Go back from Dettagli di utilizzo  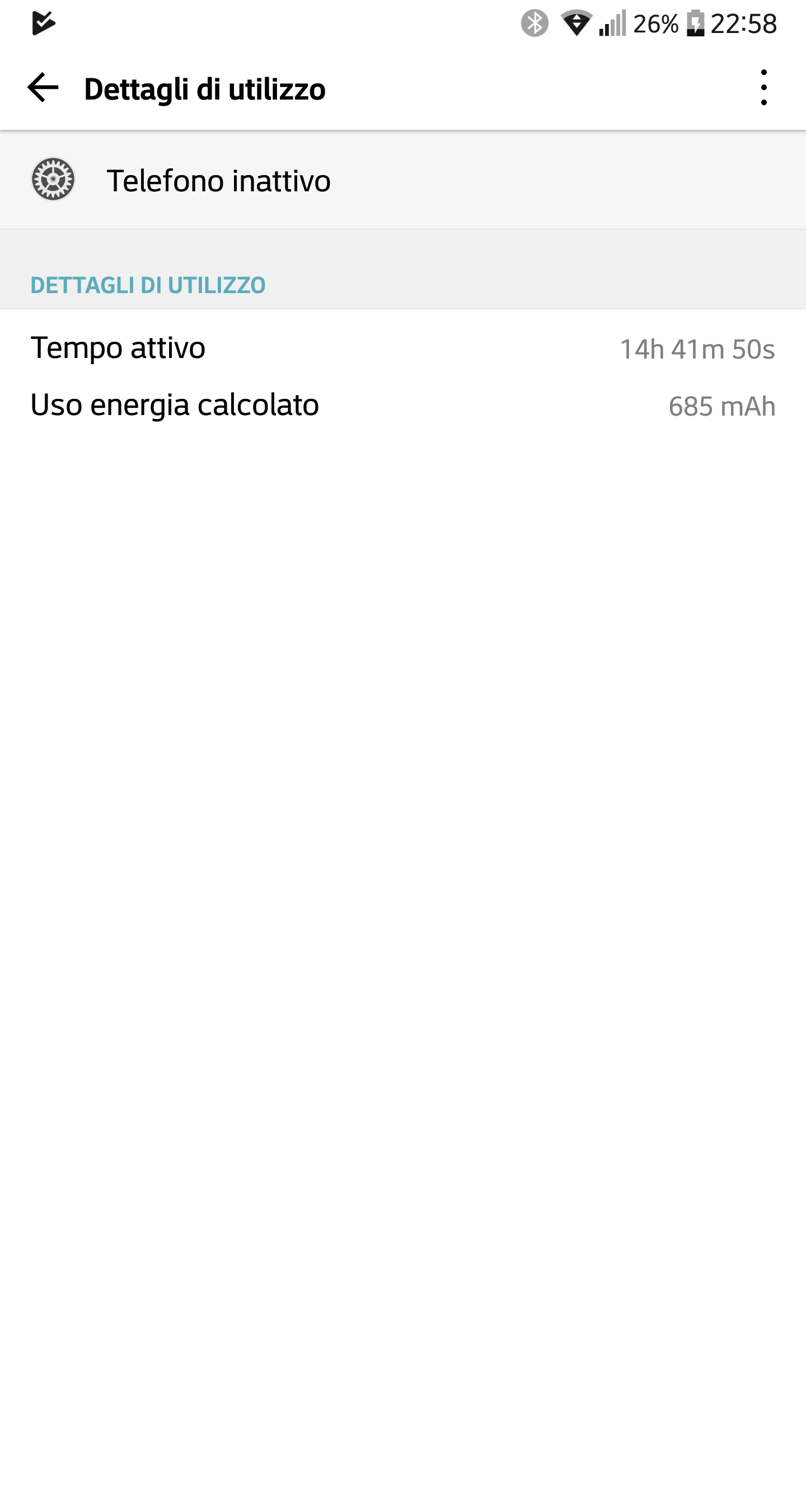[x=43, y=88]
